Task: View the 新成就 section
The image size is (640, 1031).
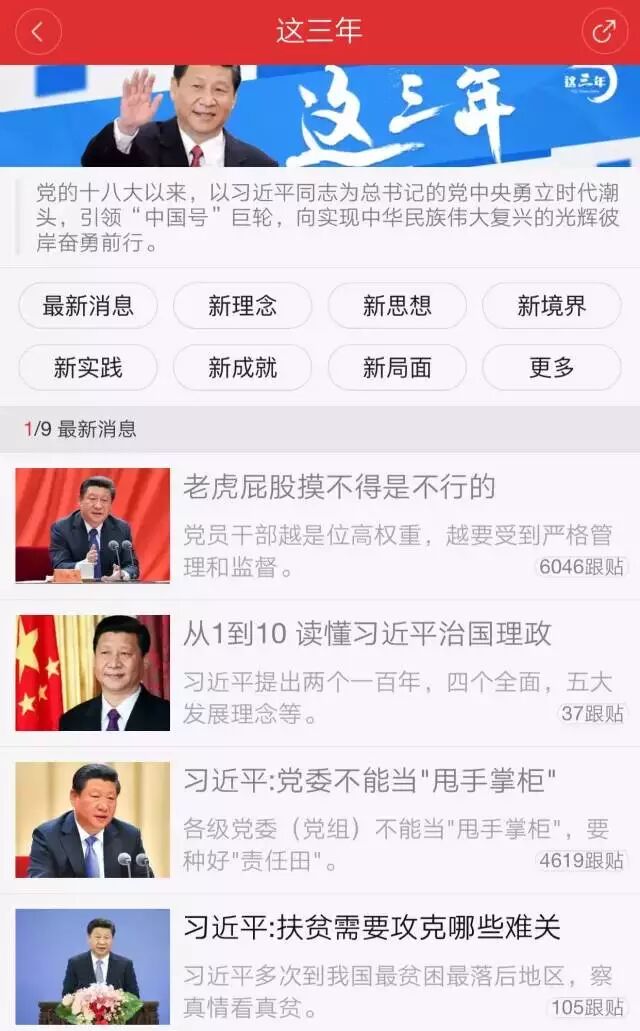Action: (x=242, y=368)
